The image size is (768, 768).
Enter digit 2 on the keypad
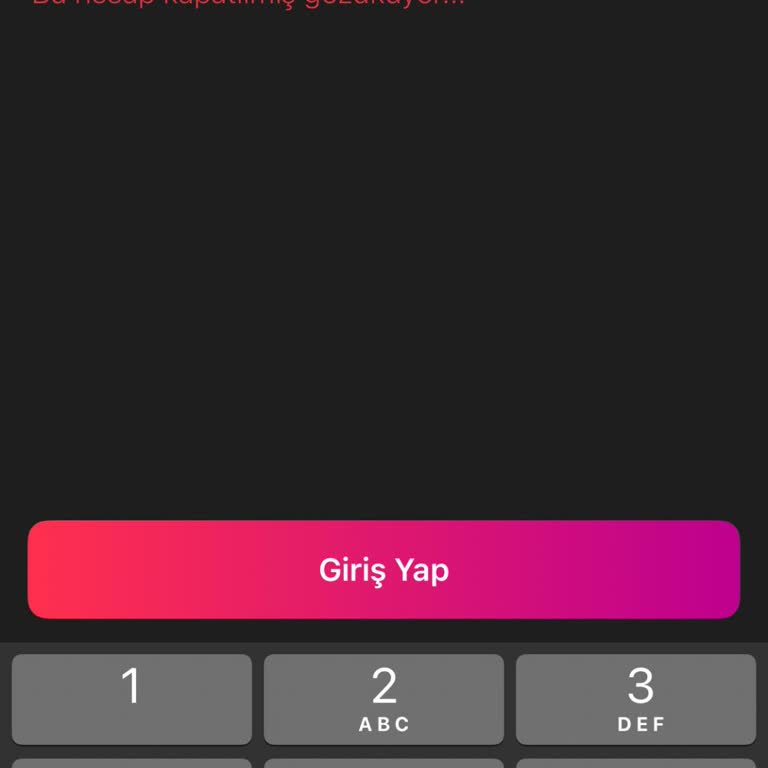pos(384,699)
